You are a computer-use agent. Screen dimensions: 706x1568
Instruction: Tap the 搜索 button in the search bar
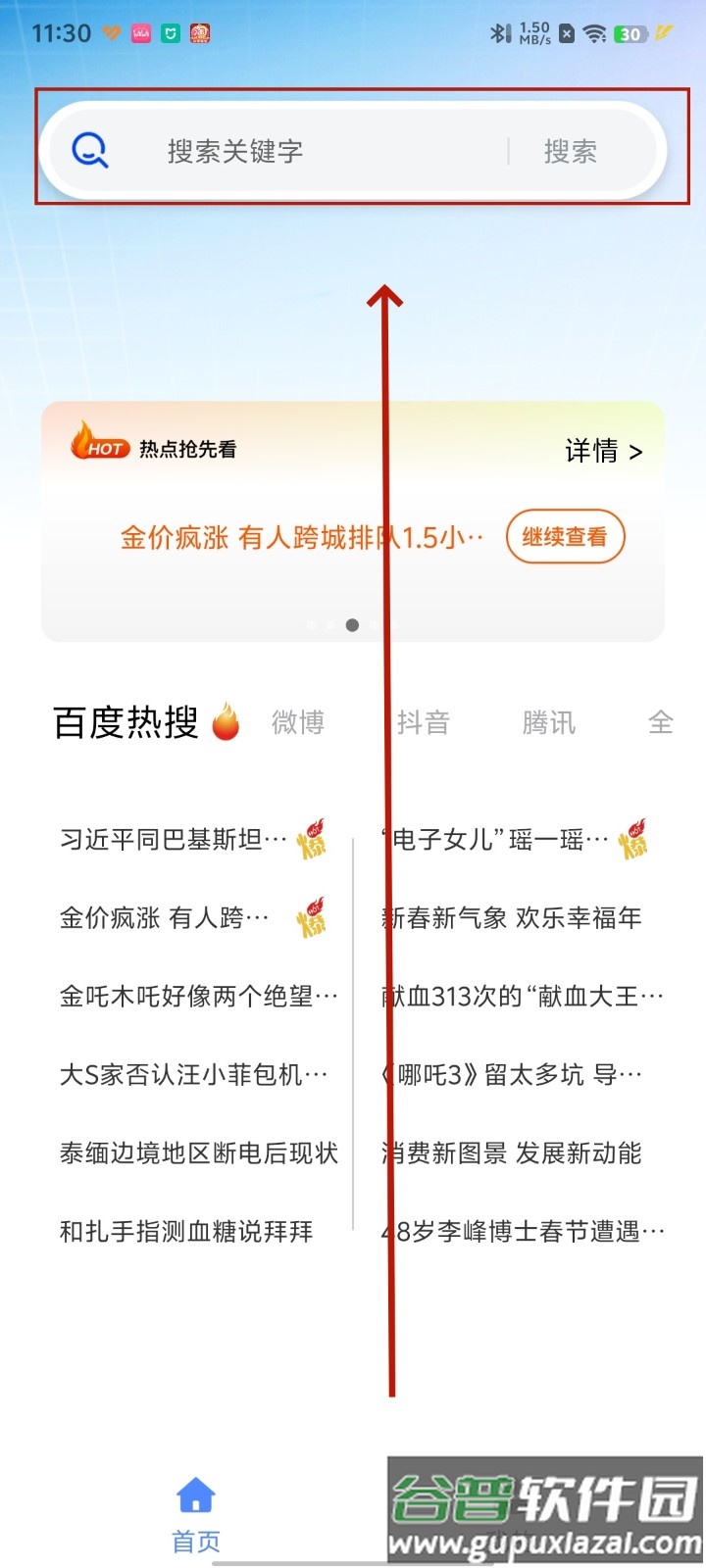tap(571, 152)
